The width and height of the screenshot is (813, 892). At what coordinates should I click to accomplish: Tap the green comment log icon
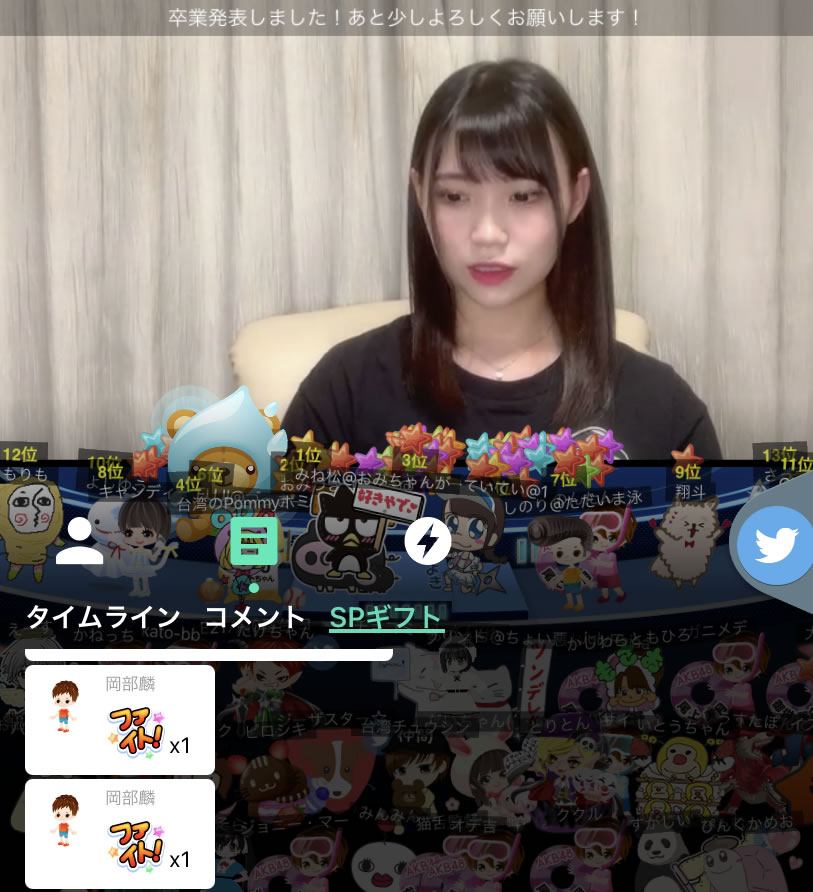254,540
